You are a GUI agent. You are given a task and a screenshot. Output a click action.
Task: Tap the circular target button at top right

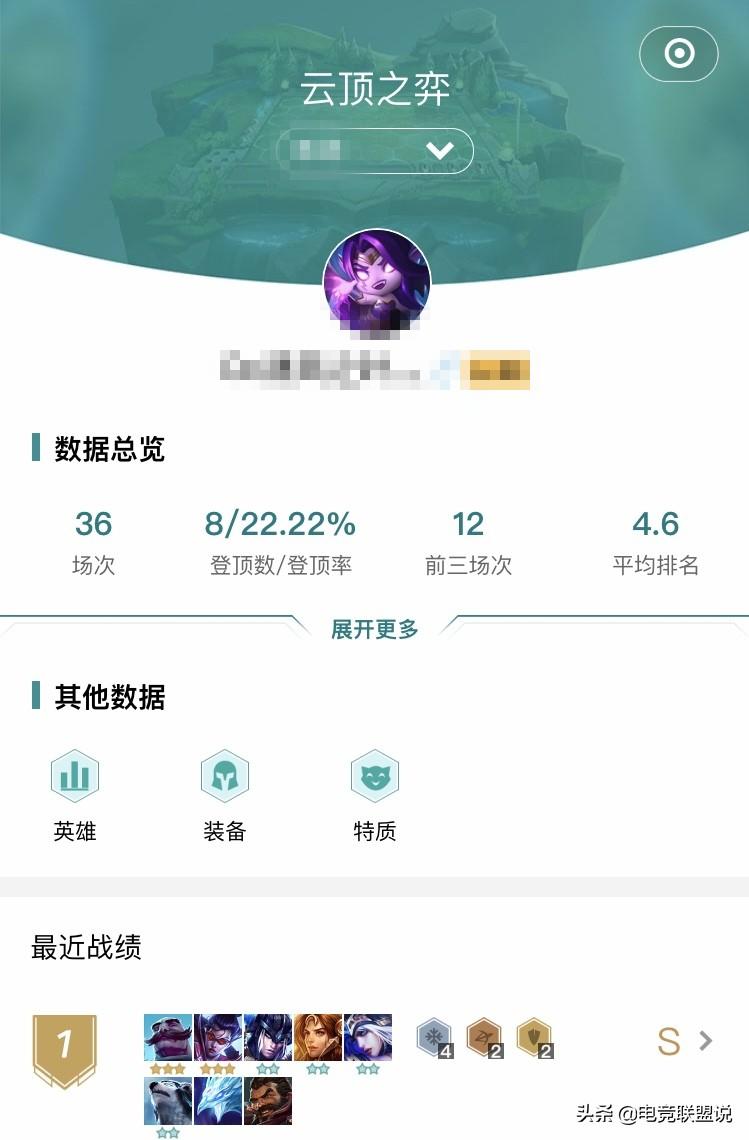679,53
